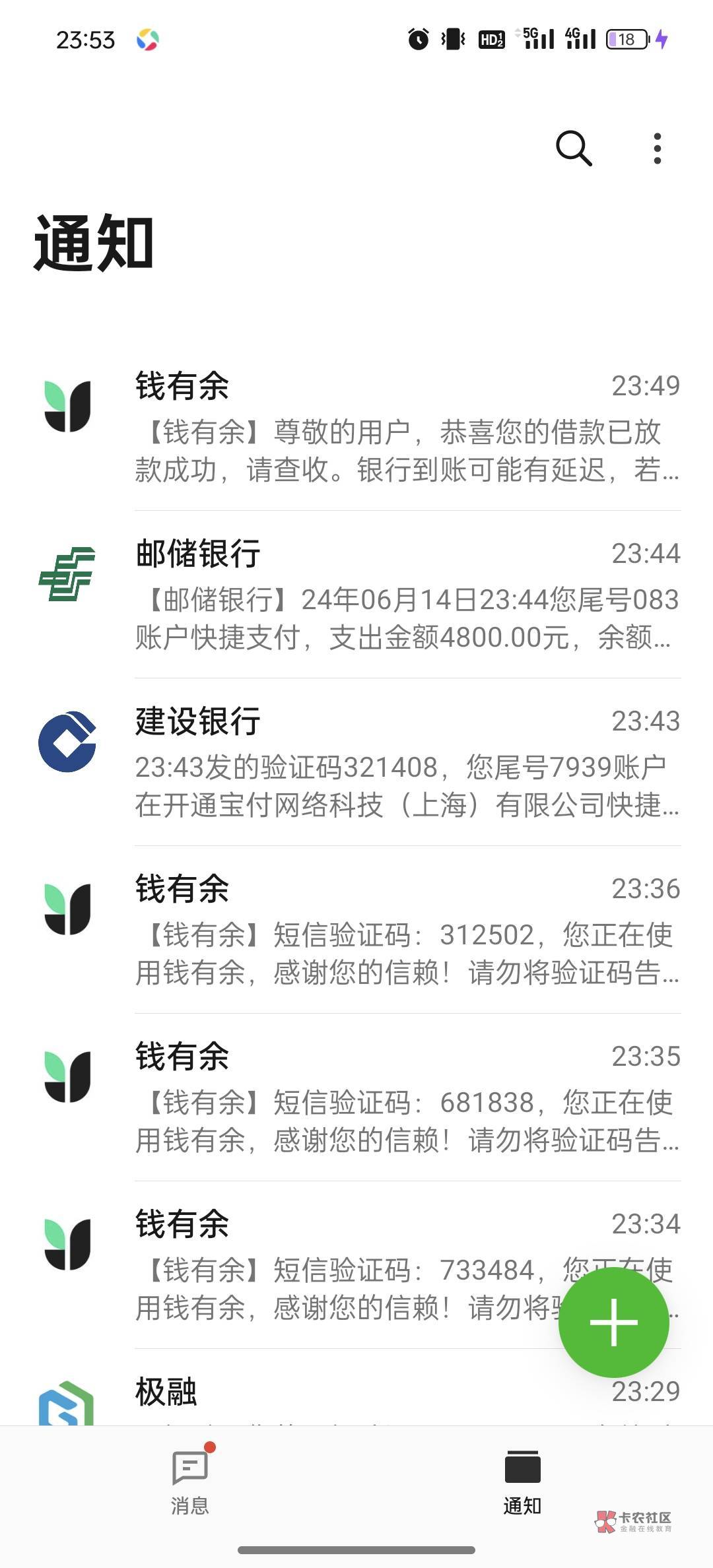Screen dimensions: 713x1568
Task: Open the search icon
Action: pos(574,148)
